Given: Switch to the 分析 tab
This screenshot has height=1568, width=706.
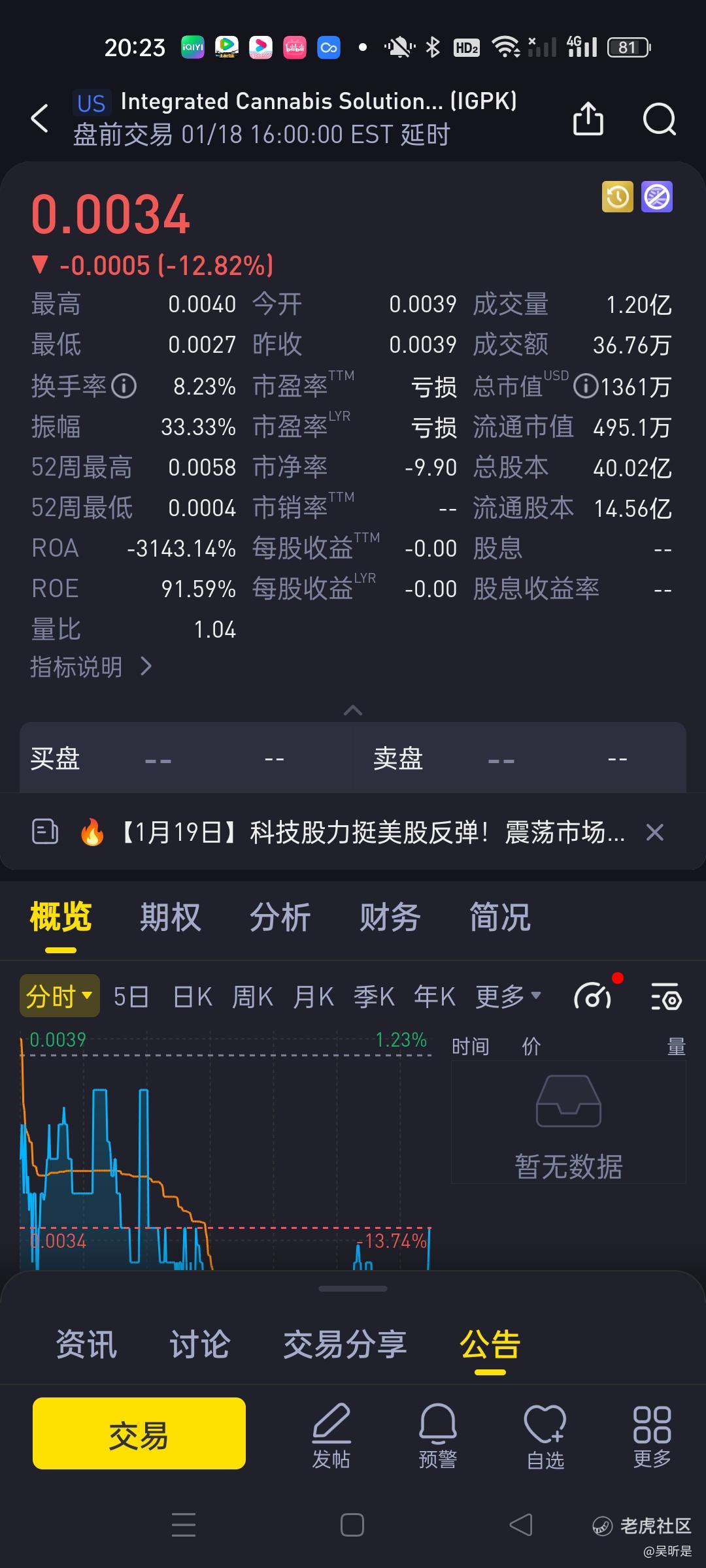Looking at the screenshot, I should (x=280, y=917).
